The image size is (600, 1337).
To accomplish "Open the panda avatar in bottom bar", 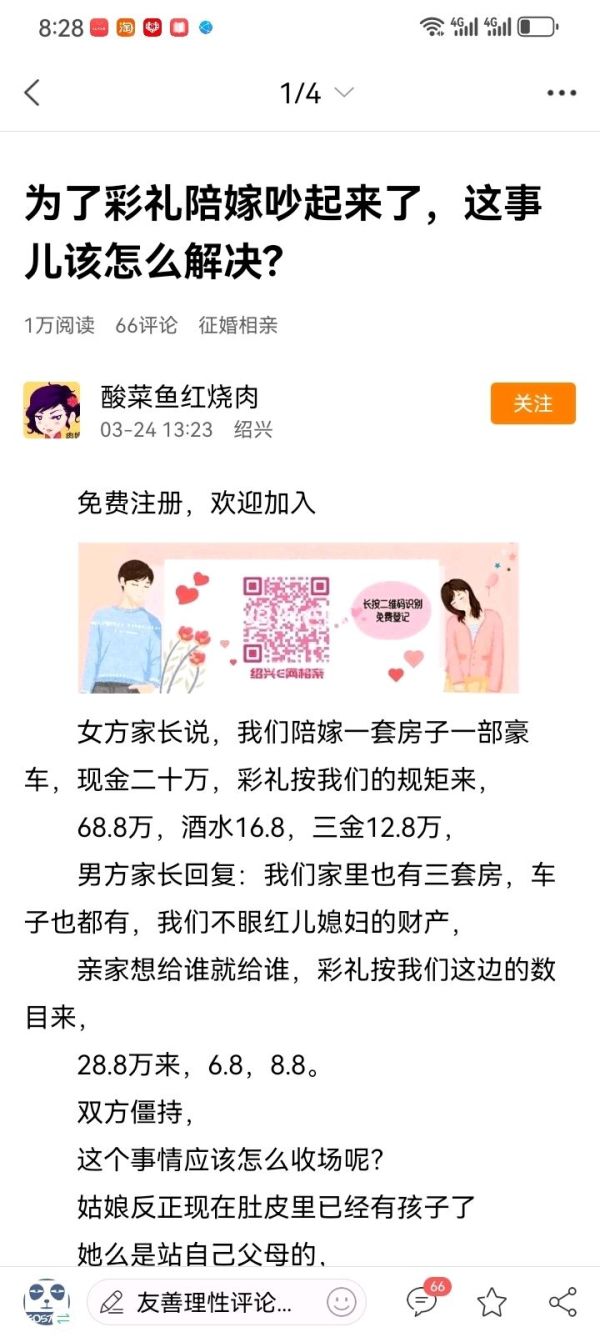I will pos(45,1302).
